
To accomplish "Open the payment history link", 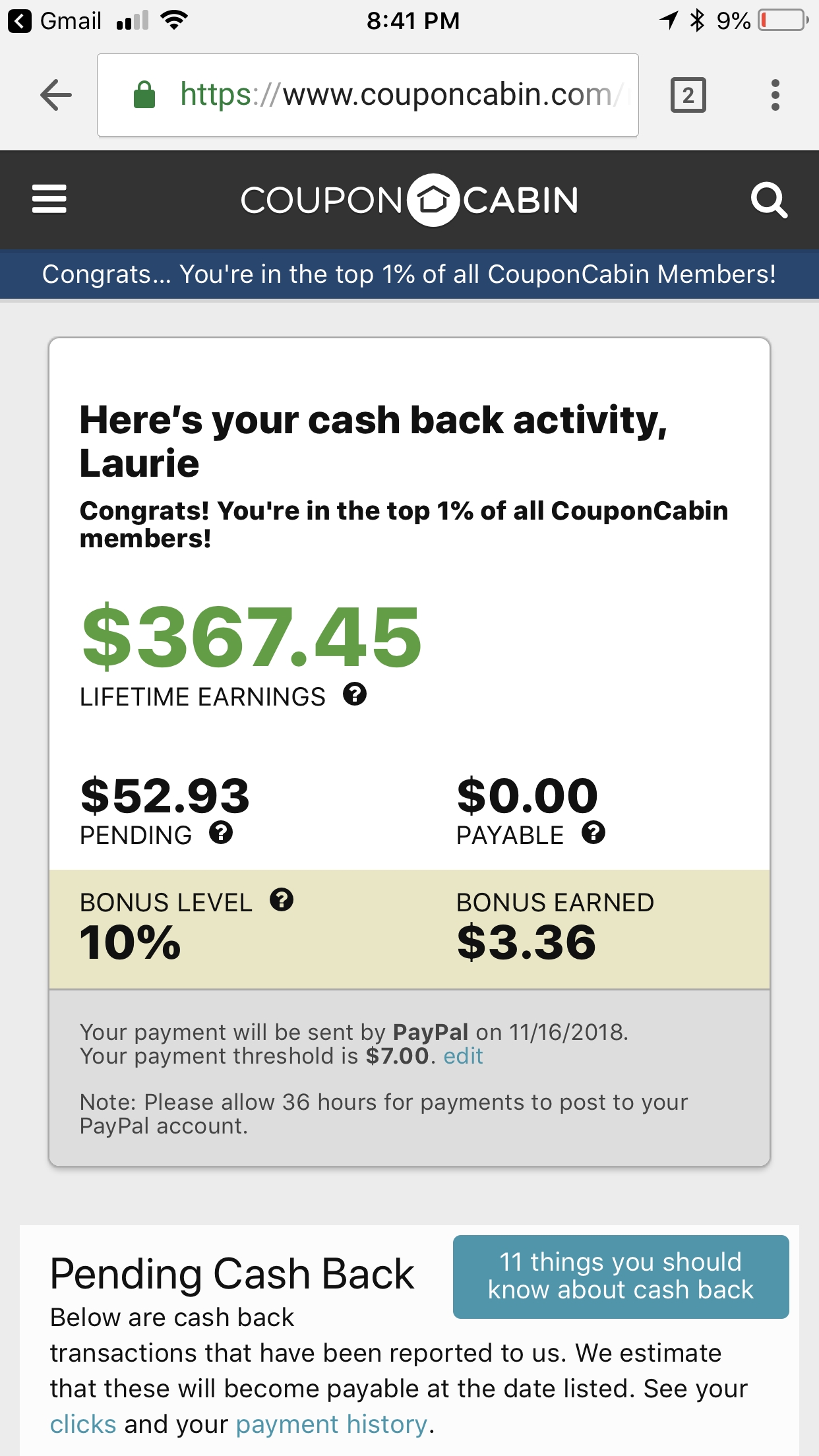I will click(332, 1424).
